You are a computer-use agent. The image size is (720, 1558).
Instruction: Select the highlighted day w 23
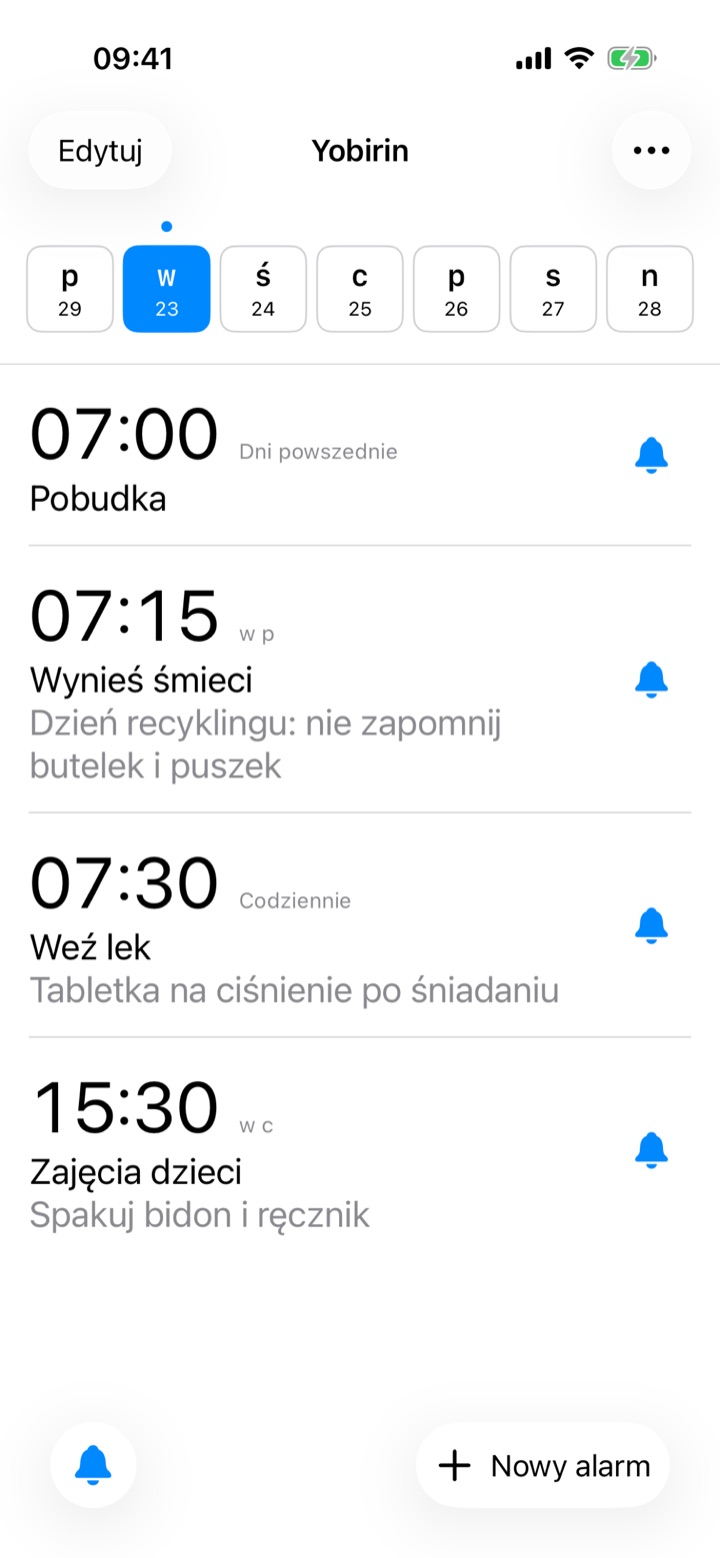(167, 289)
